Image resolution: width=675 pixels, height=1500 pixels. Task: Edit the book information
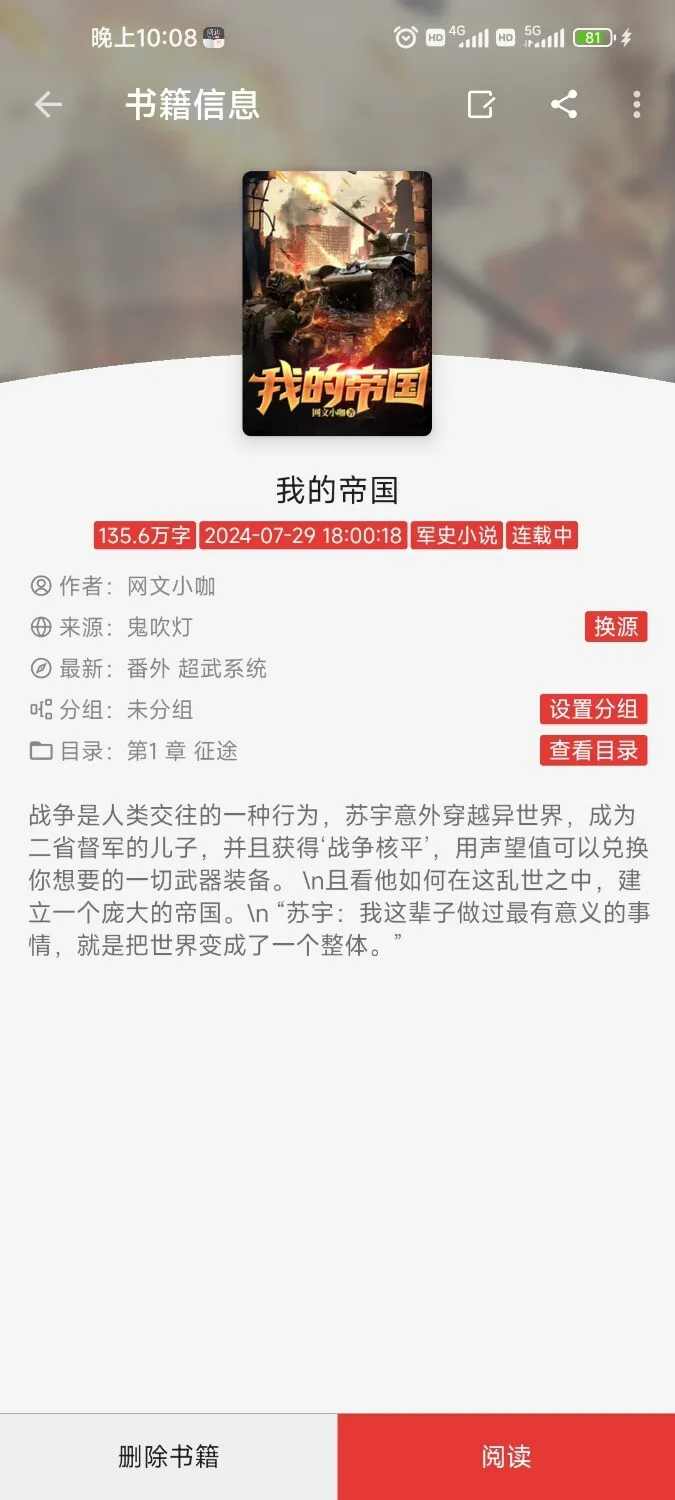[481, 105]
